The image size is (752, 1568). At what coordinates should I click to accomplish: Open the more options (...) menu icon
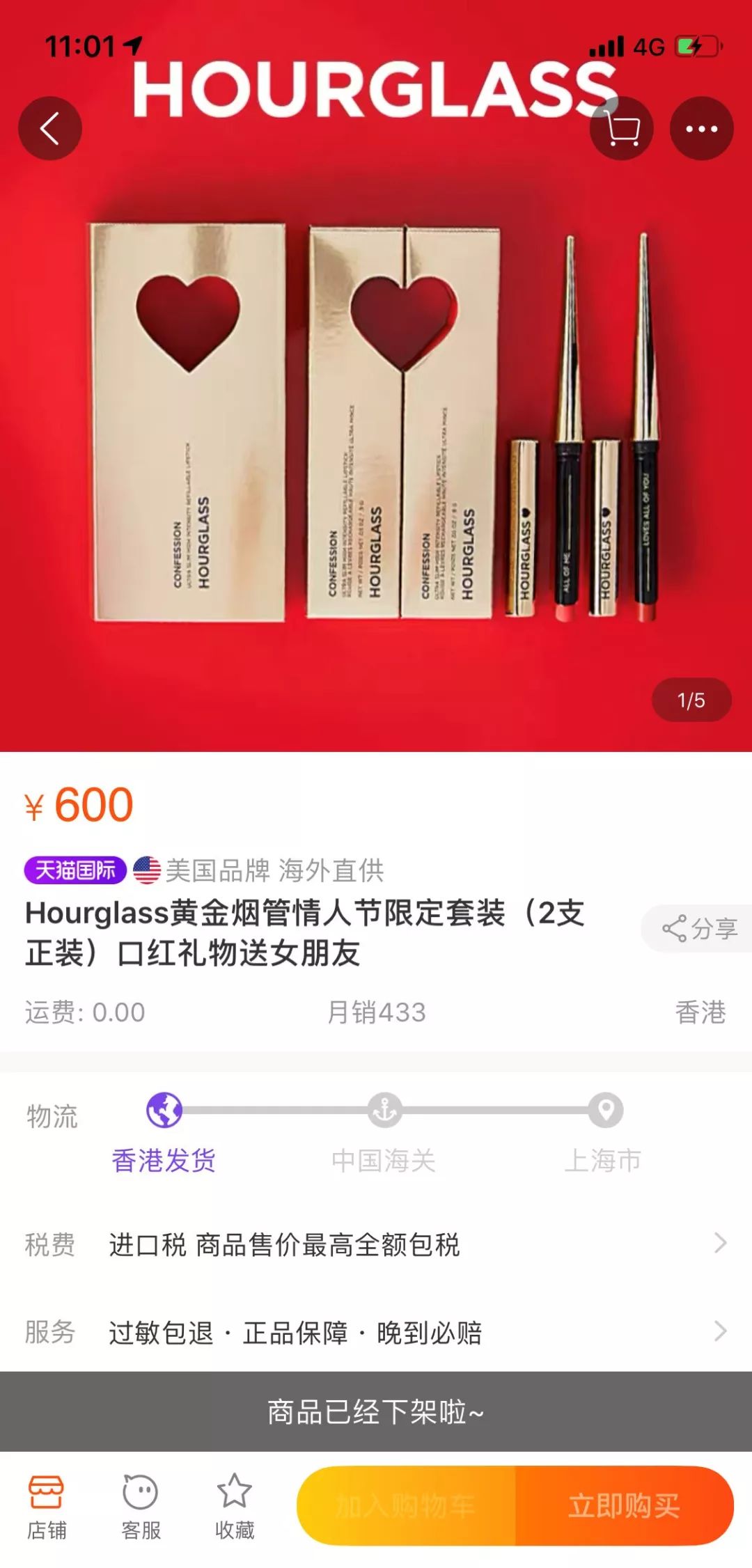pos(701,127)
